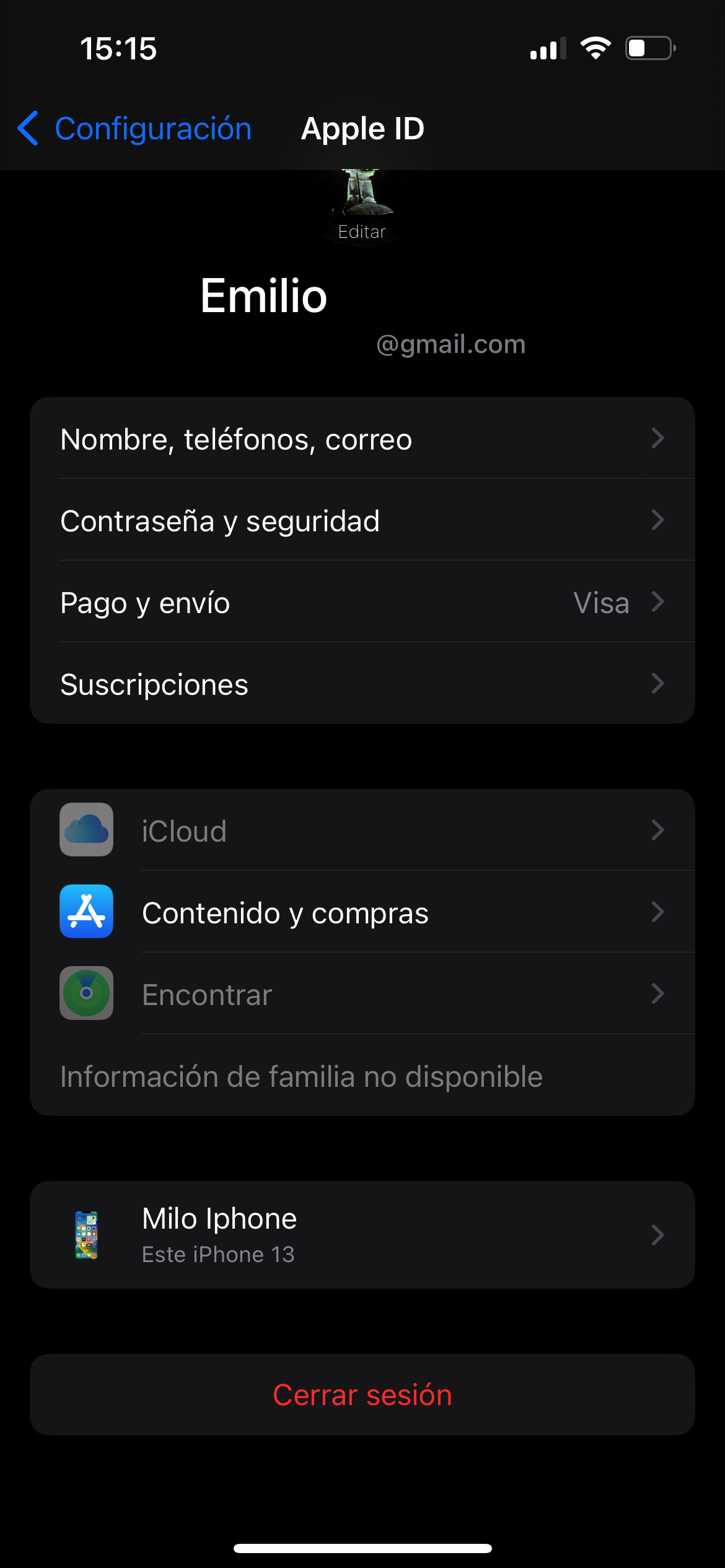This screenshot has width=725, height=1568.
Task: Open Nombre, teléfonos, correo
Action: point(362,438)
